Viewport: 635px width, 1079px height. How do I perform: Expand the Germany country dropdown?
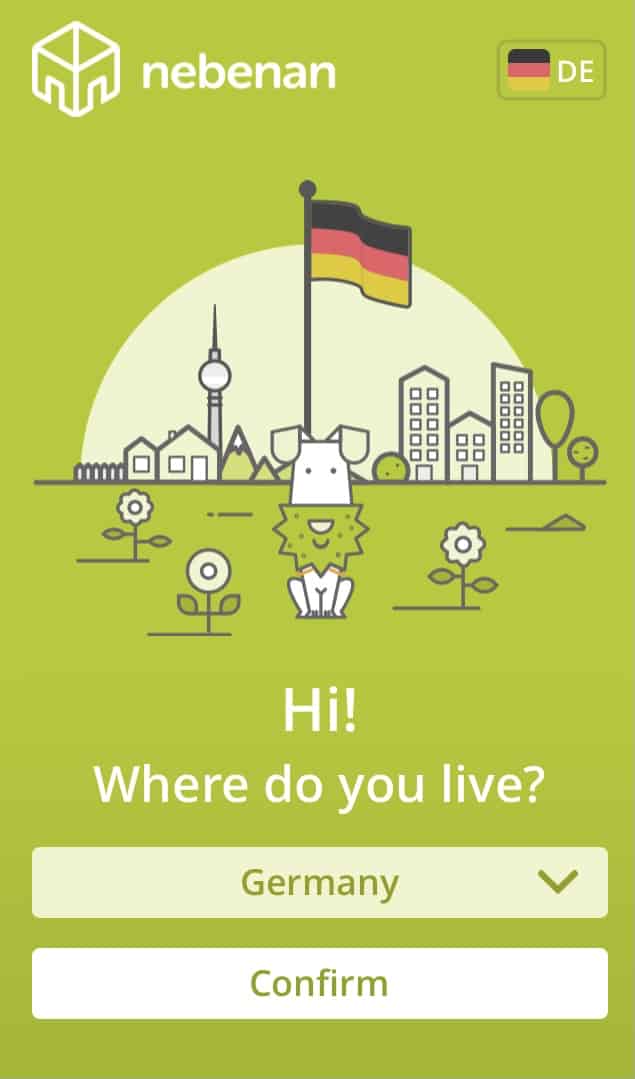320,882
